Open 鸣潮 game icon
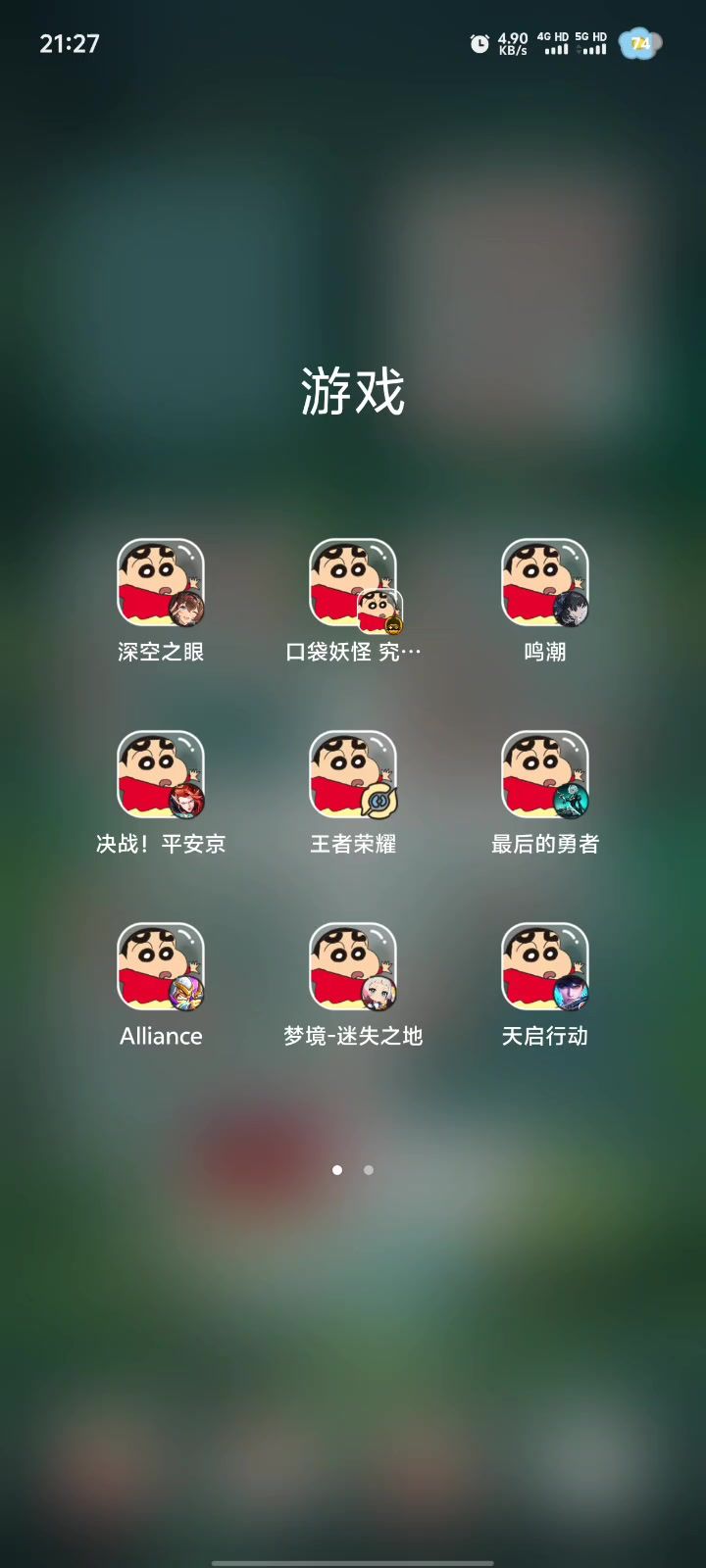 (545, 583)
